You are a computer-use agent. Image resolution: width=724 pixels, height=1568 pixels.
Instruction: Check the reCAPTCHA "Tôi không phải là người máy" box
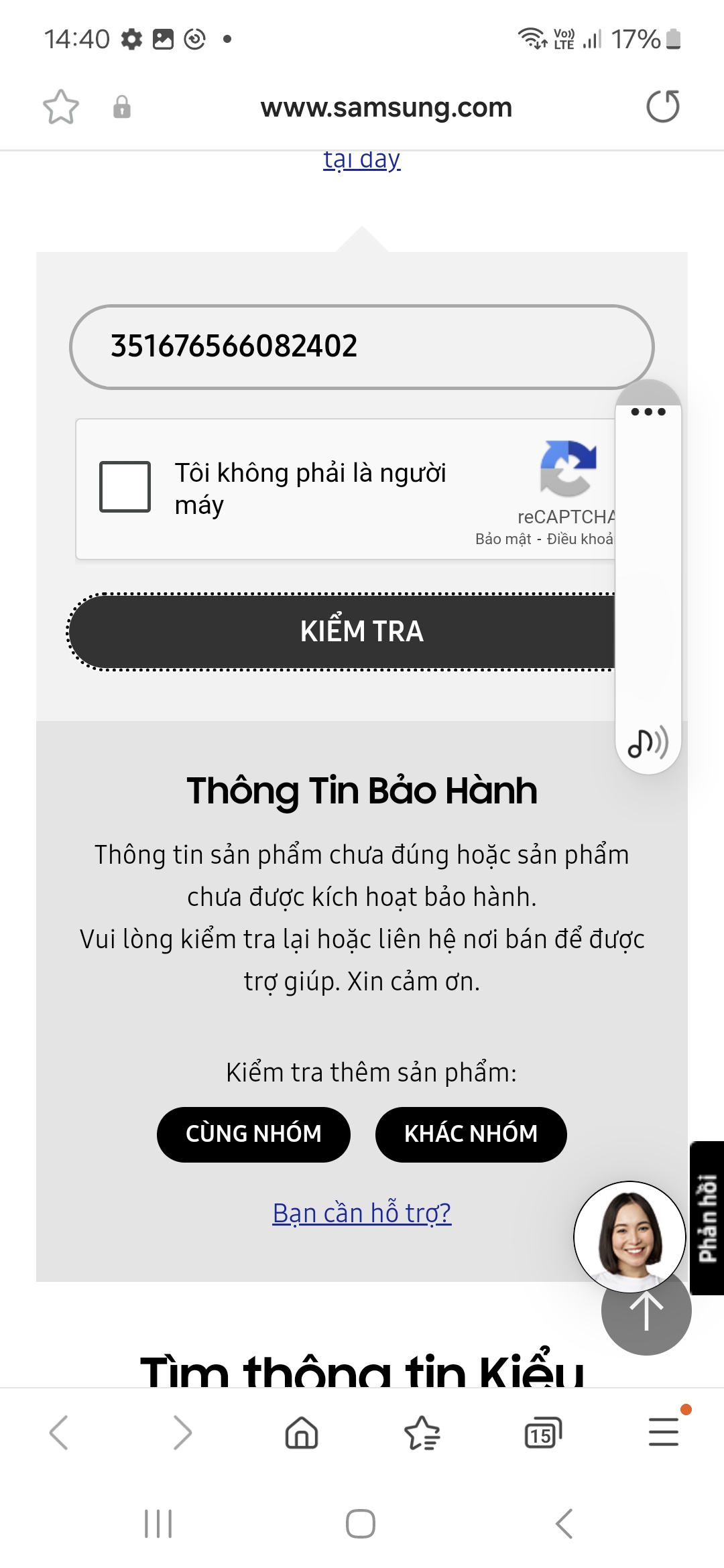[125, 486]
